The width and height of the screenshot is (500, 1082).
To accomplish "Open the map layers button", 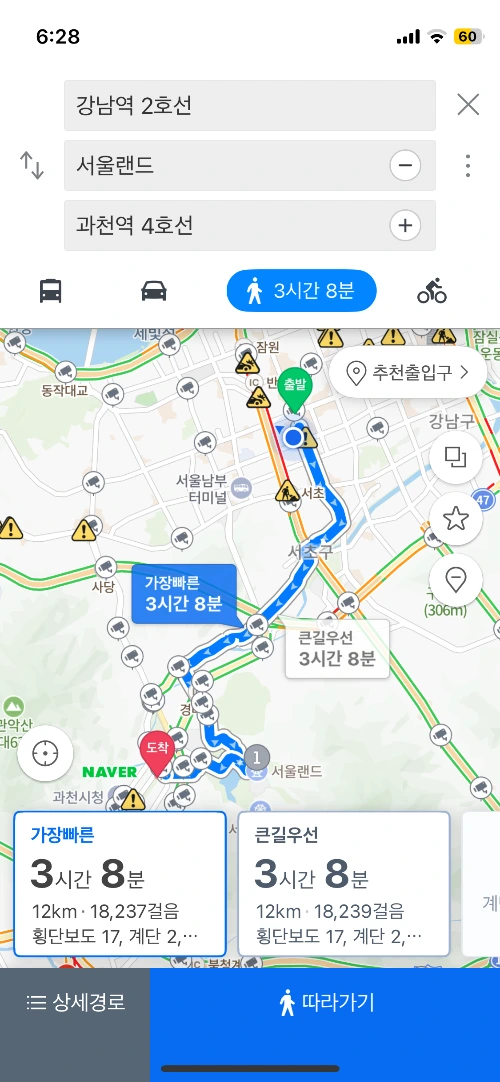I will [456, 457].
